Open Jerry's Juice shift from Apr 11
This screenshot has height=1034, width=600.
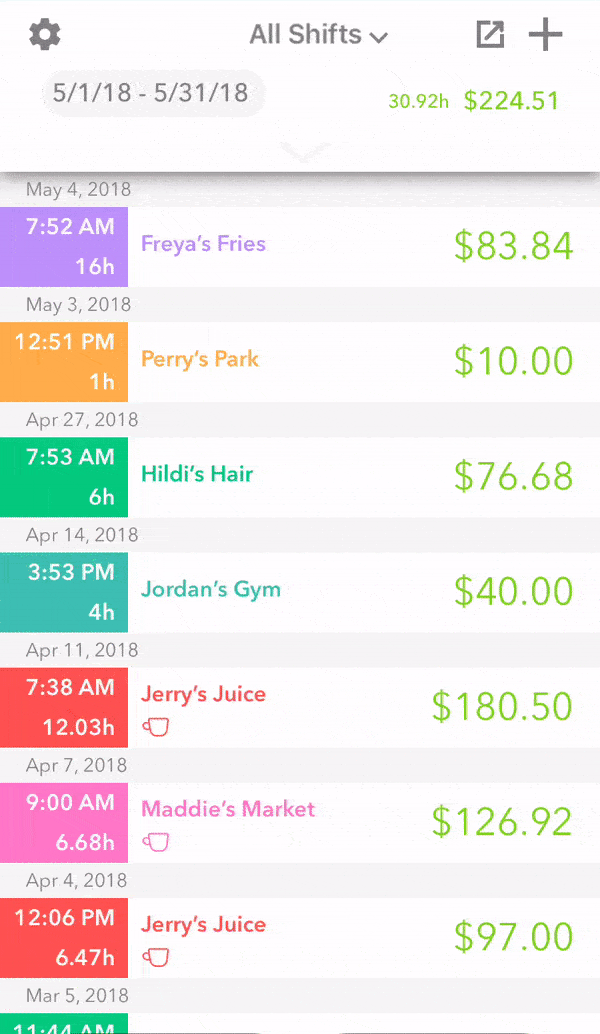(300, 708)
